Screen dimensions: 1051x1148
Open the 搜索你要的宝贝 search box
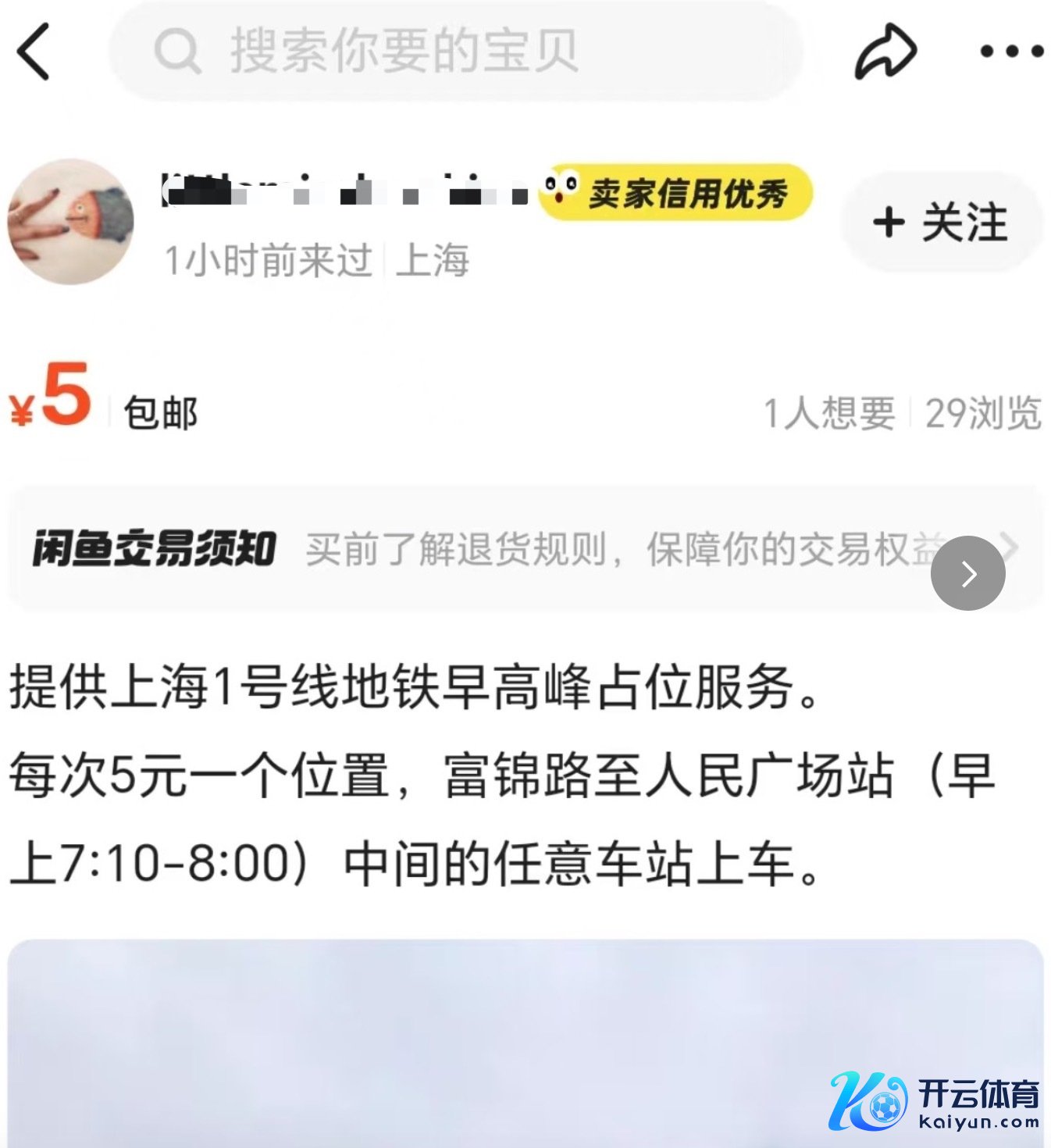456,52
